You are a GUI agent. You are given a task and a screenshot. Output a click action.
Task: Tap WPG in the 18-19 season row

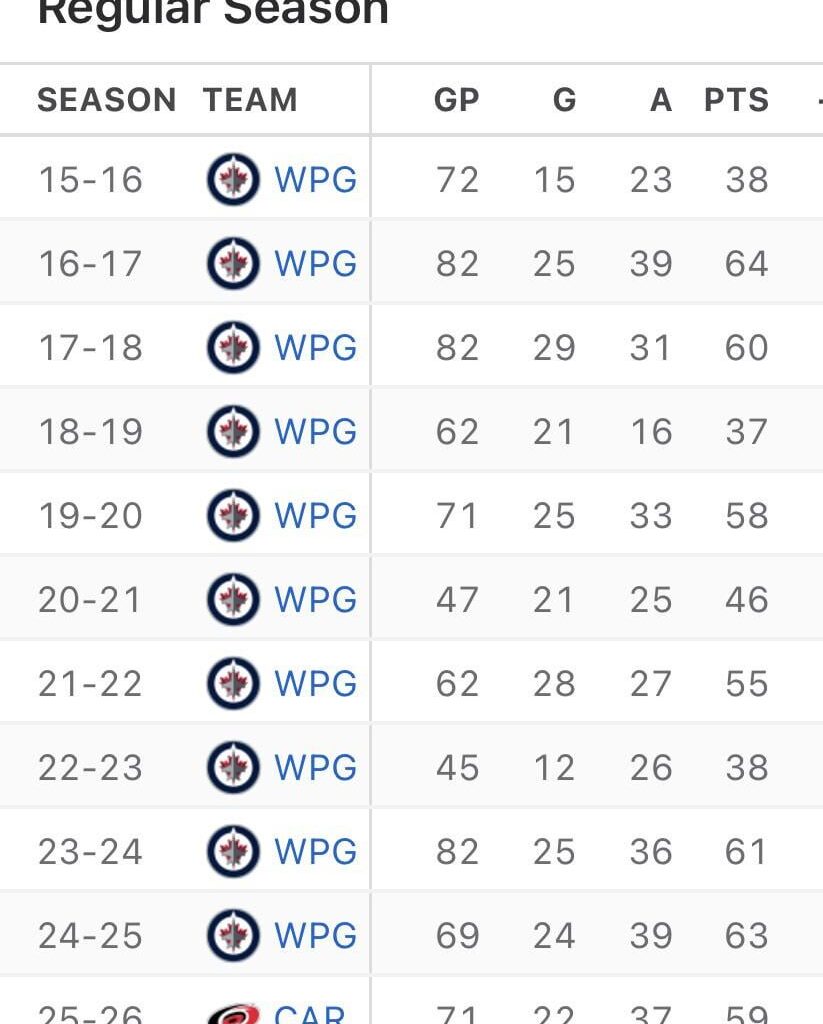314,432
